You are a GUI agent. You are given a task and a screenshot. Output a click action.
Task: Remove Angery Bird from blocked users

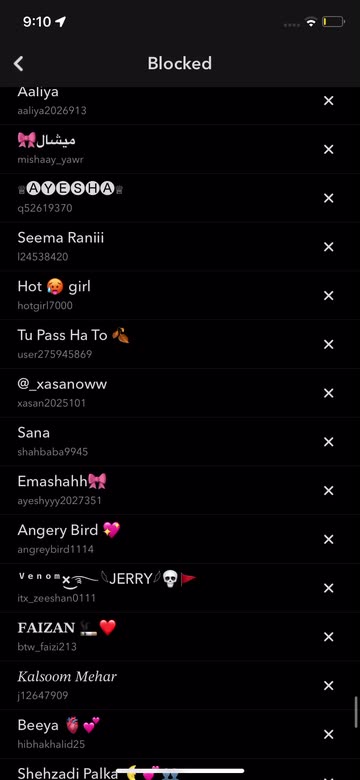[328, 540]
